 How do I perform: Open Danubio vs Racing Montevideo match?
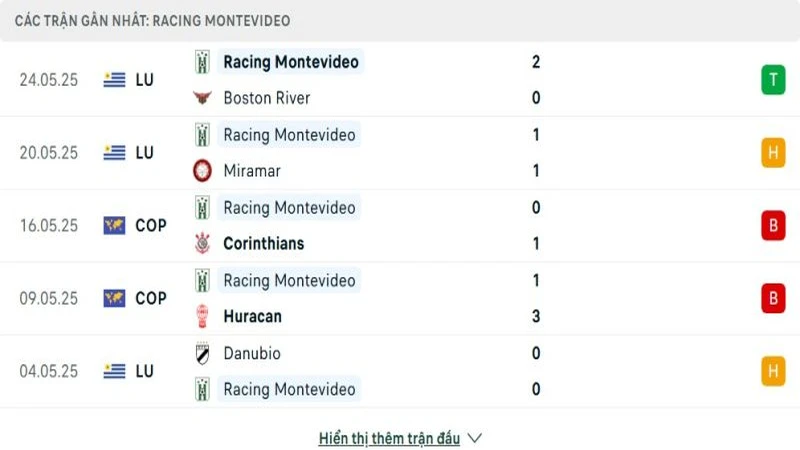coord(400,371)
